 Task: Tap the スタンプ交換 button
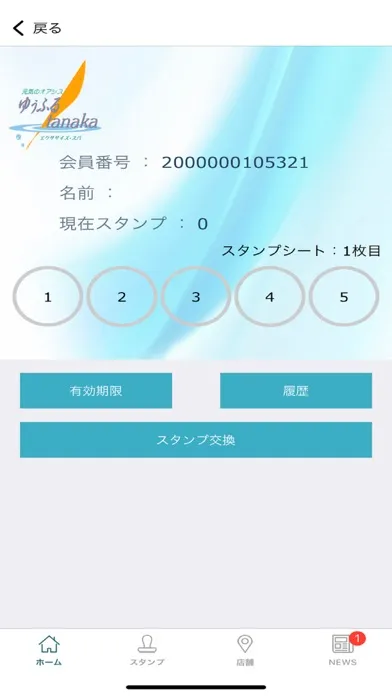196,440
